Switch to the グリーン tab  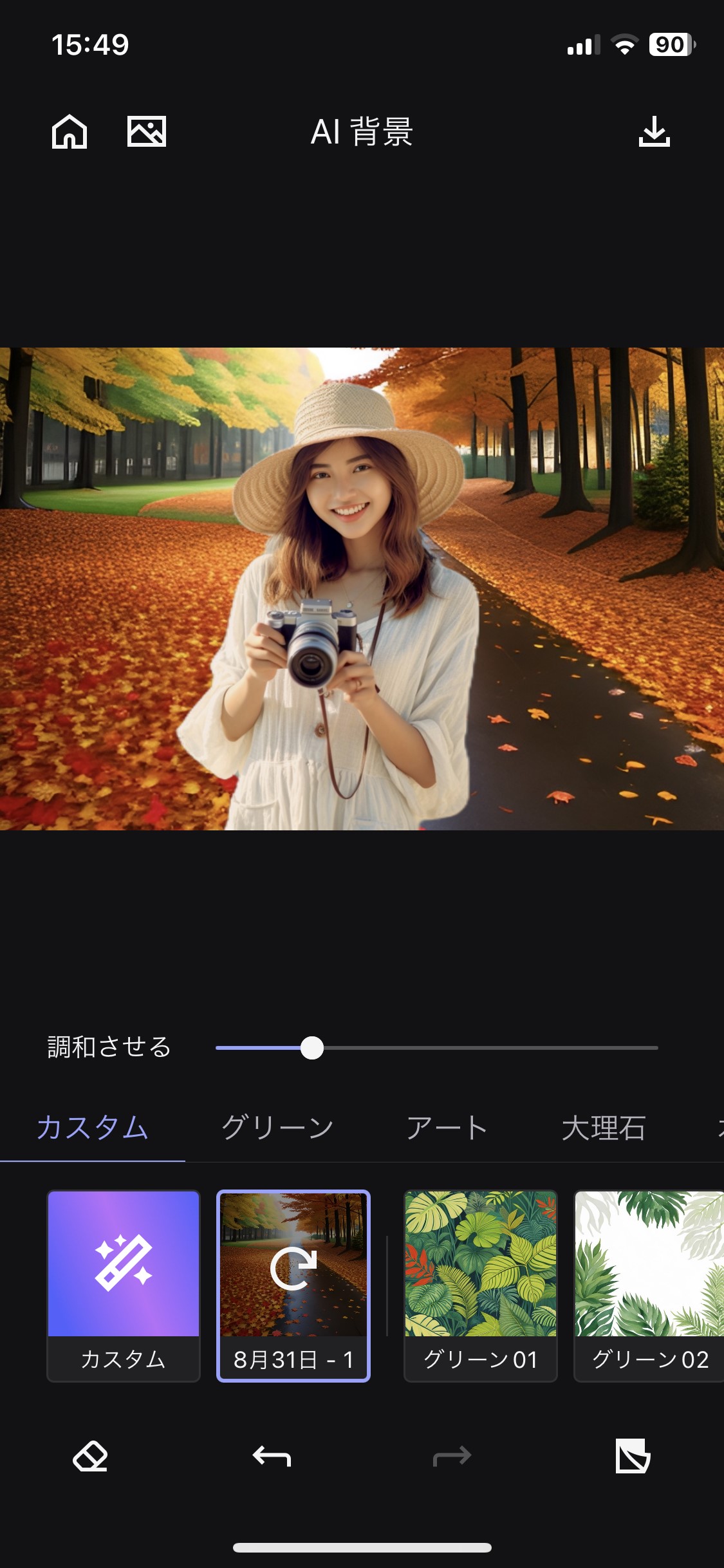click(x=277, y=1128)
